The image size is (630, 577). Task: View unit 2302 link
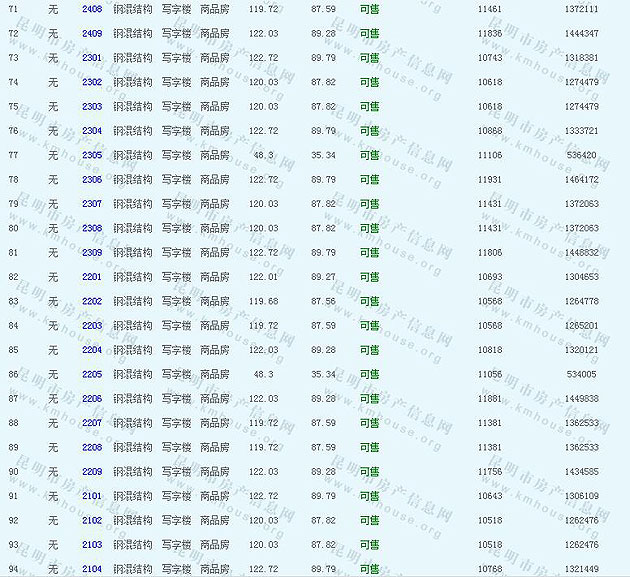[x=92, y=82]
